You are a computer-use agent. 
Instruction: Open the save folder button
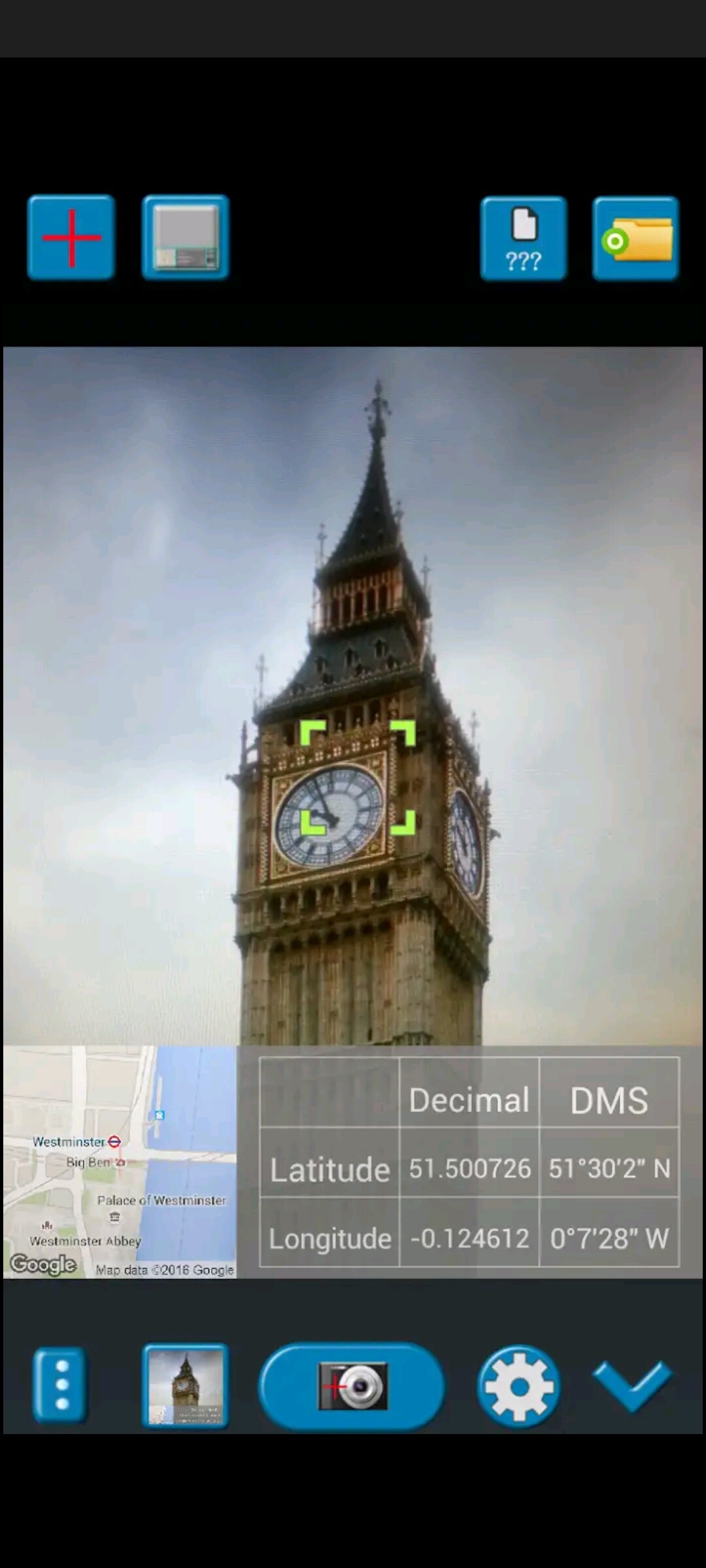click(x=635, y=238)
